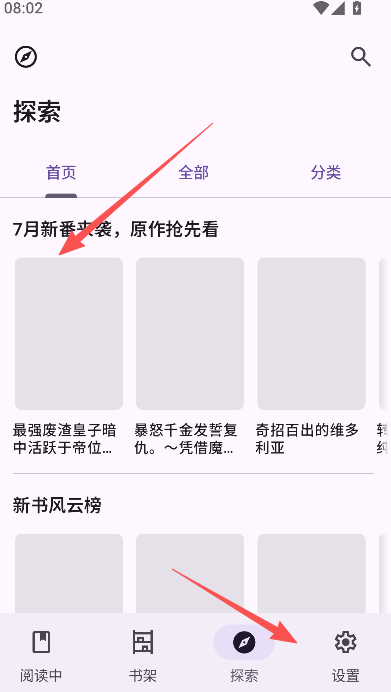Viewport: 391px width, 692px height.
Task: Switch to the 全部 tab
Action: (x=193, y=173)
